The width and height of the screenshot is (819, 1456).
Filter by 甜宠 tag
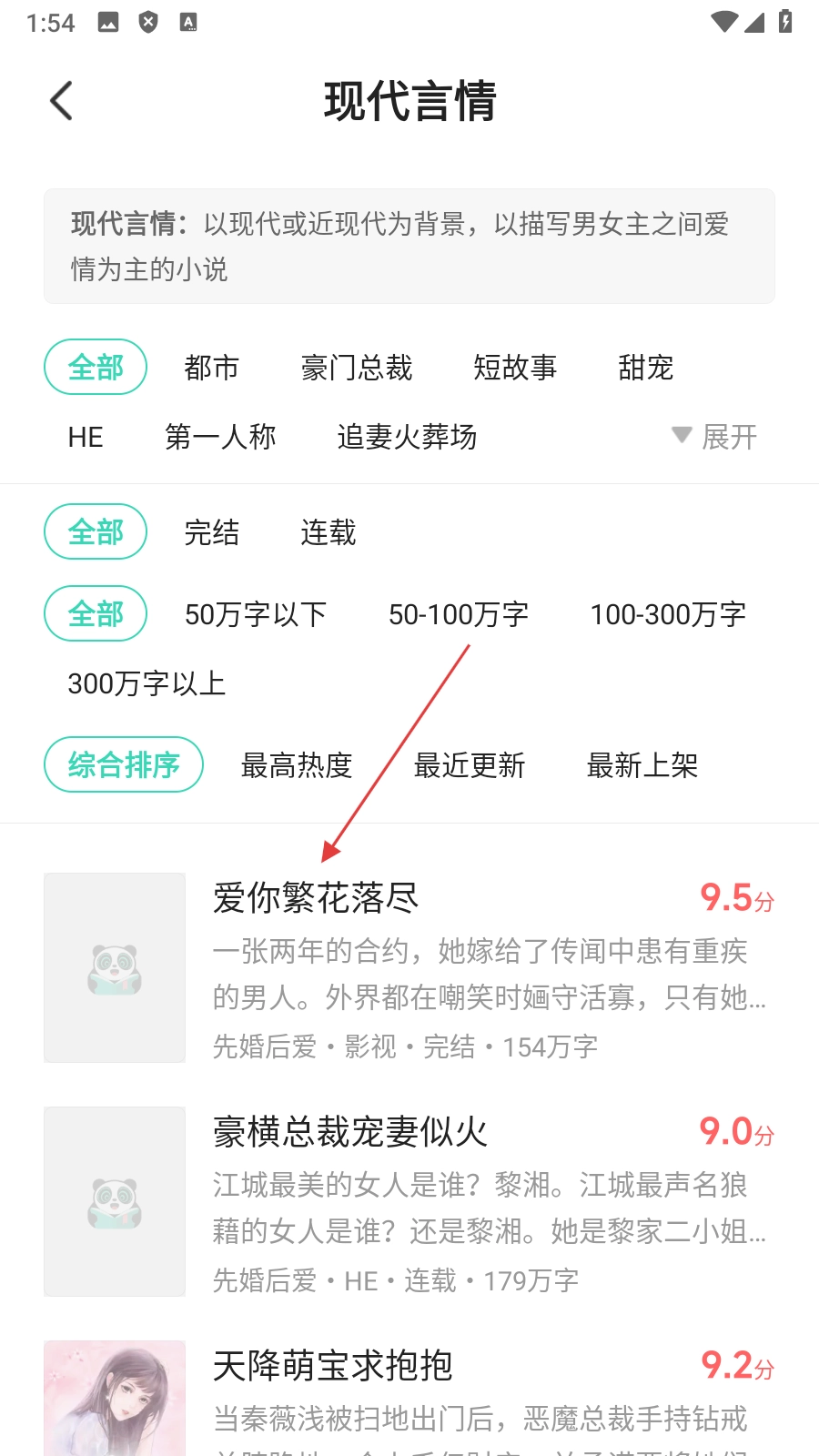(x=645, y=368)
